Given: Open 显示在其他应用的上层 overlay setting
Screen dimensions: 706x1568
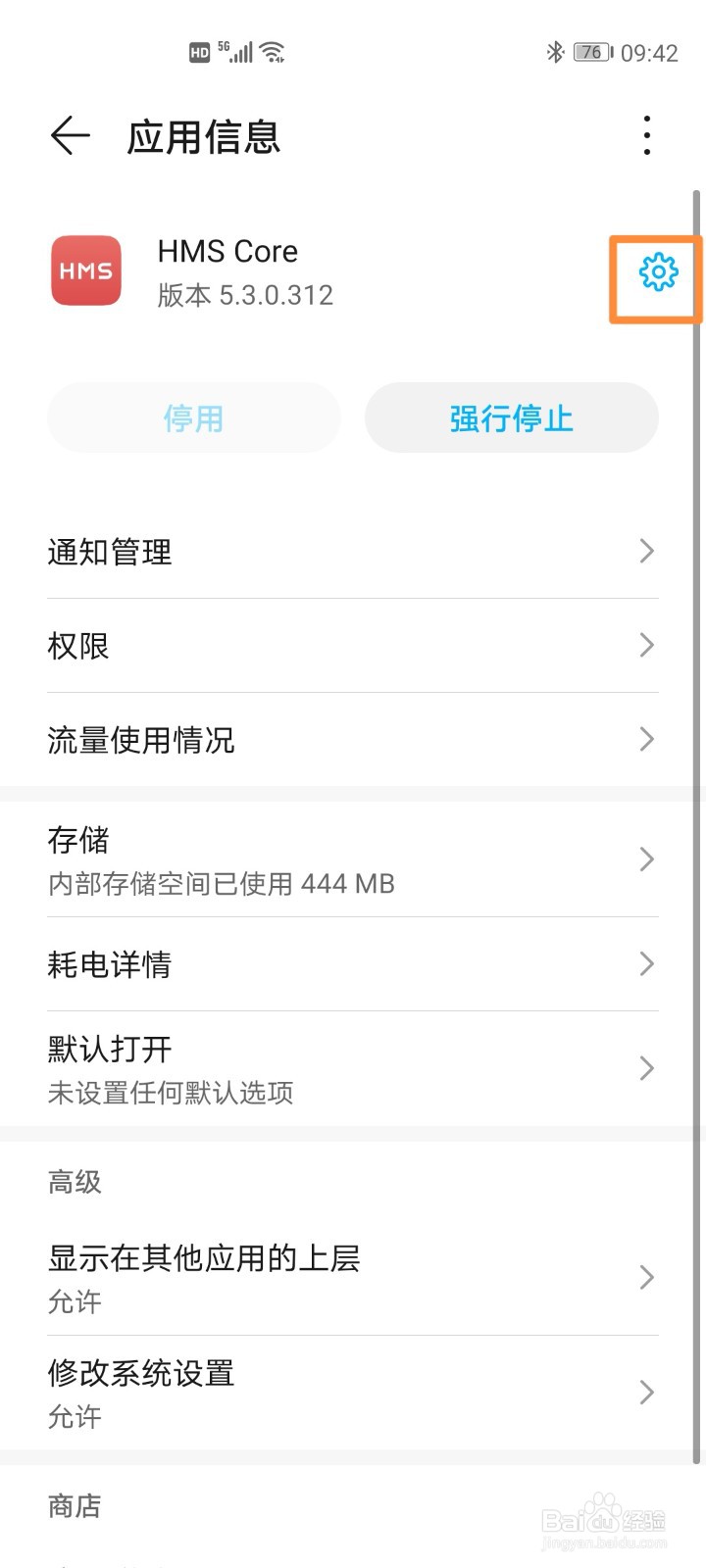Looking at the screenshot, I should (x=353, y=1277).
